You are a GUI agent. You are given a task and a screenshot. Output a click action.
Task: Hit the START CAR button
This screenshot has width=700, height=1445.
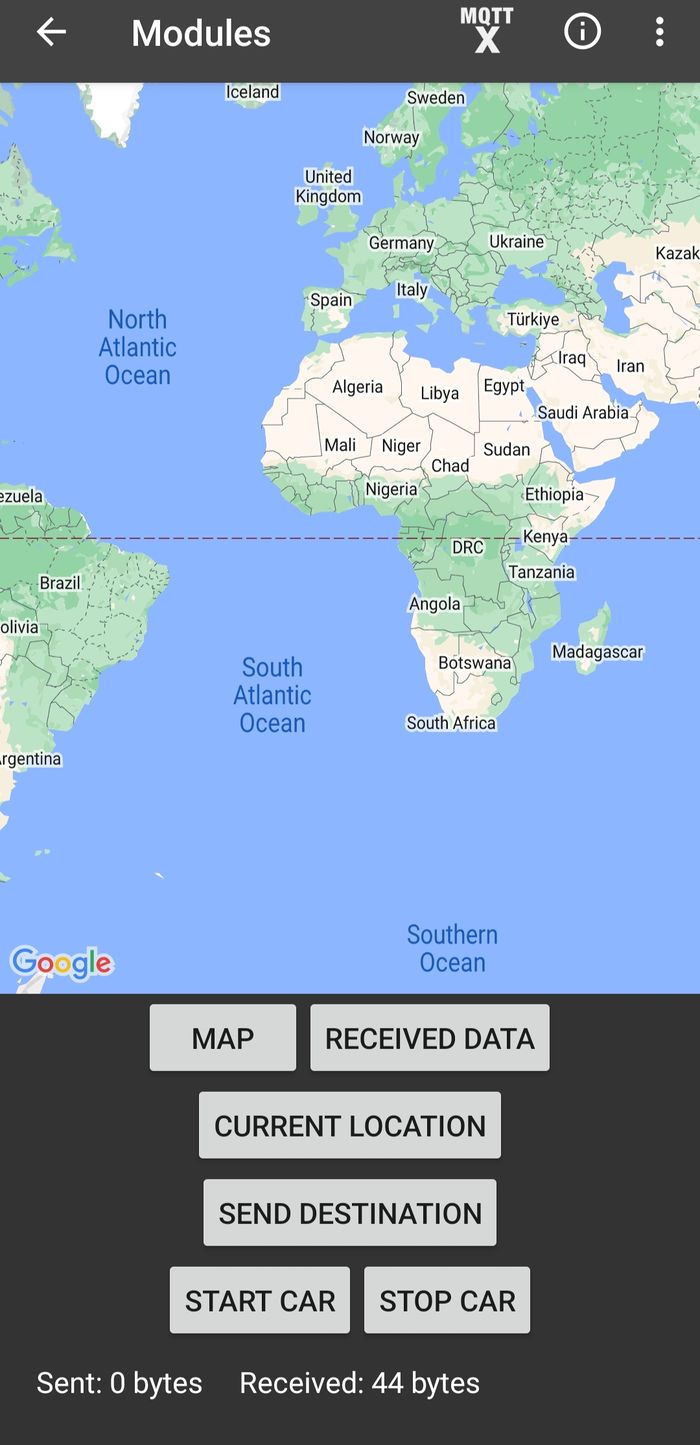[260, 1300]
